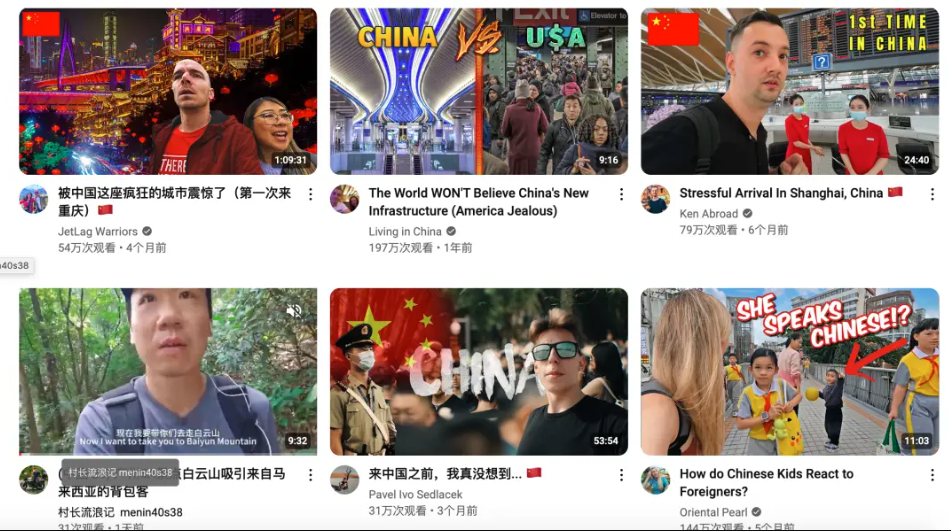The height and width of the screenshot is (531, 951).
Task: Play the Baiyun Mountain hiking video
Action: (167, 371)
